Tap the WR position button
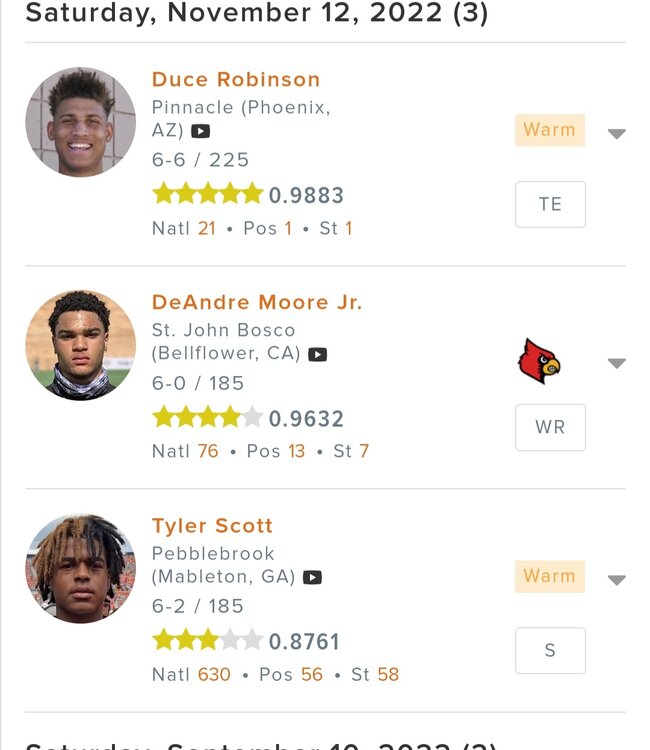This screenshot has height=750, width=650. [550, 427]
